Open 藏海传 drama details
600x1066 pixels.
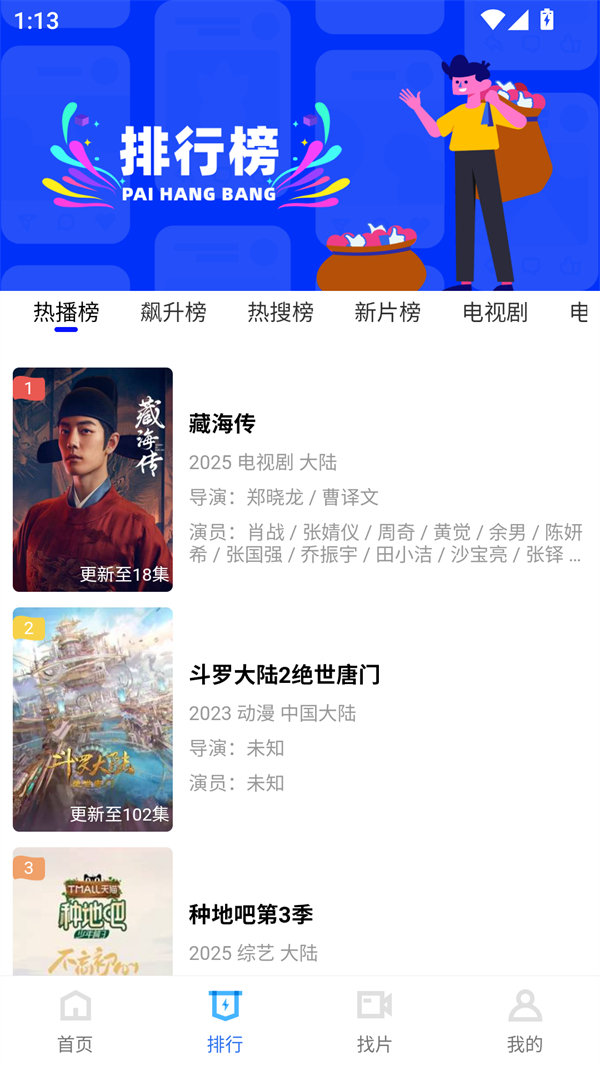(x=222, y=424)
